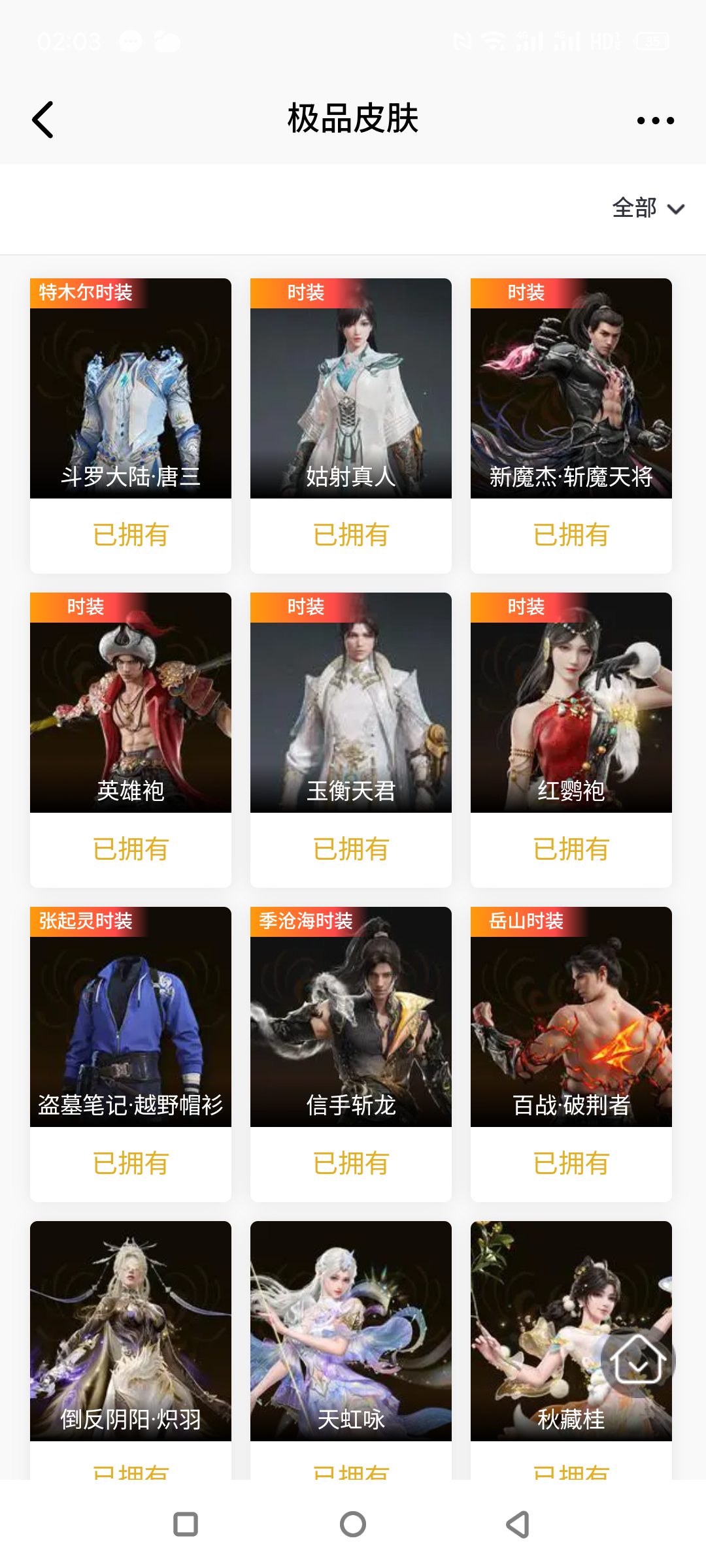The height and width of the screenshot is (1568, 706).
Task: Open the 英雄袍 skin card
Action: (131, 702)
